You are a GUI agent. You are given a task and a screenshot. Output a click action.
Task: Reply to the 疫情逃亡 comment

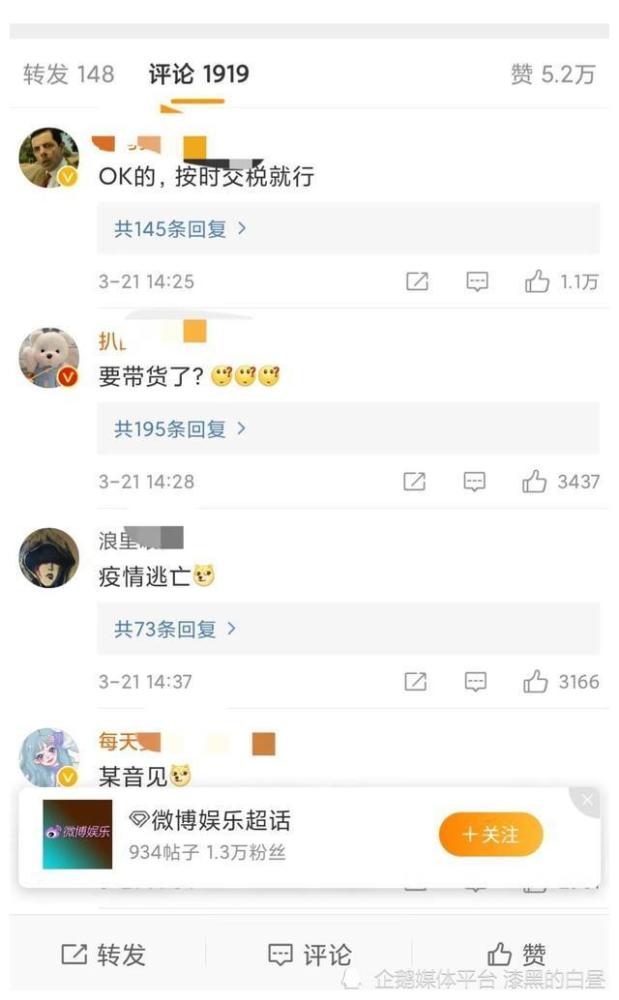coord(476,682)
